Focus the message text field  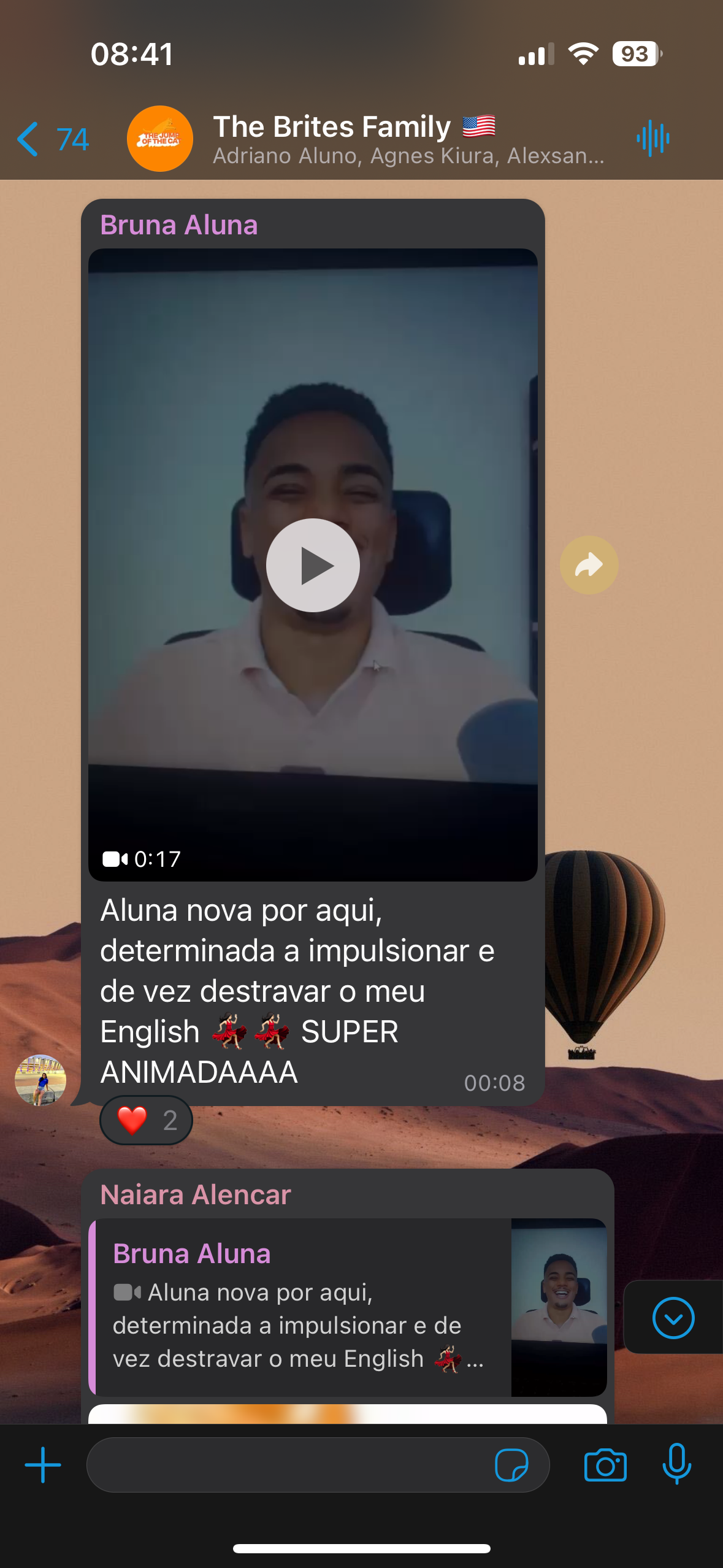click(288, 1465)
